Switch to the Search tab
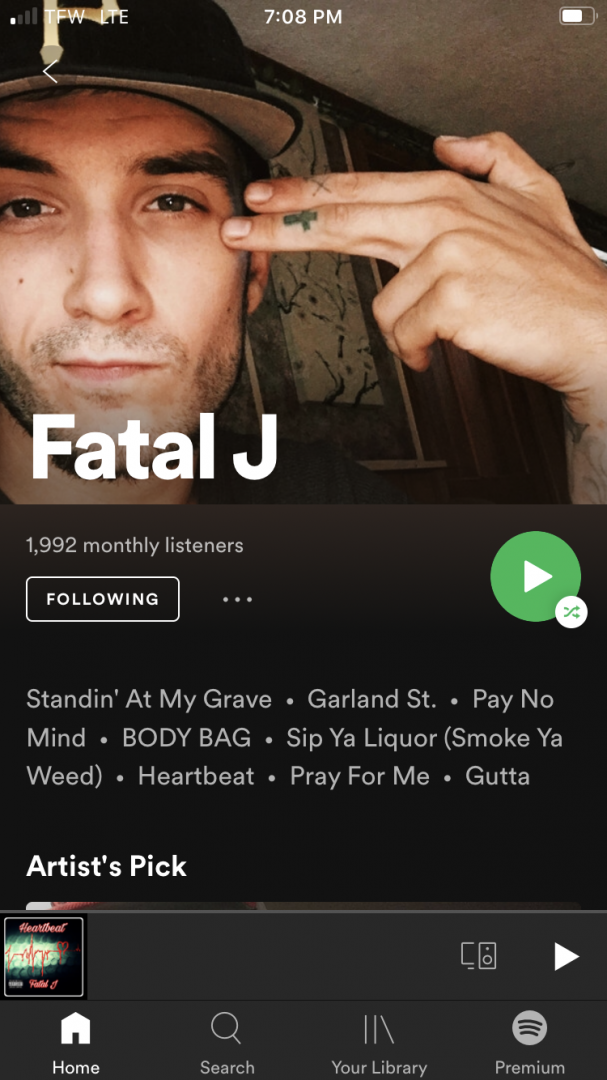 [227, 1041]
